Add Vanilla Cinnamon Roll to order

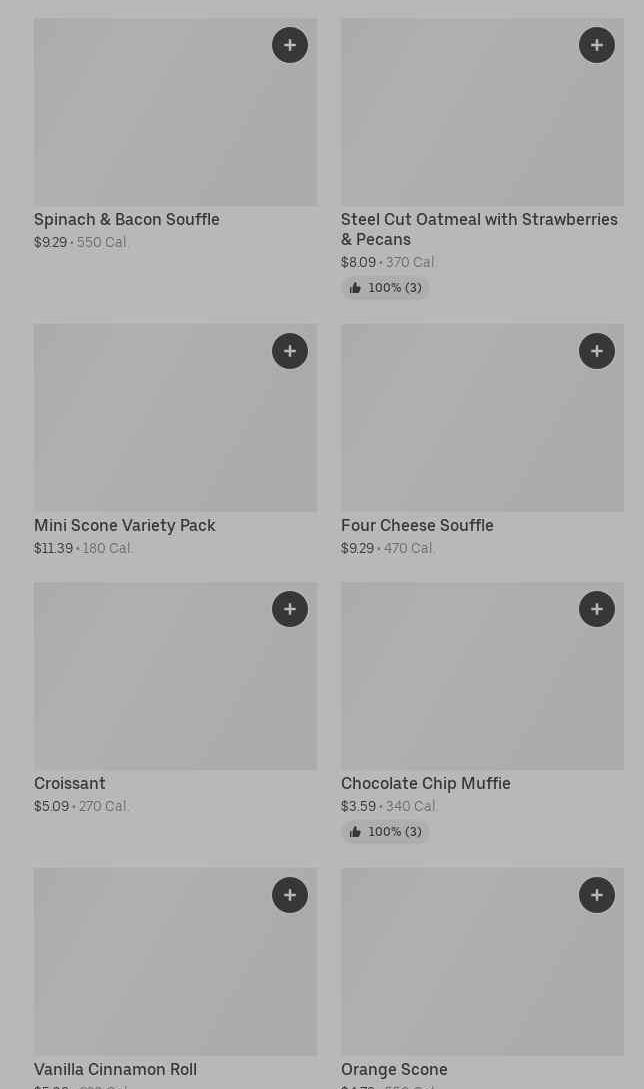[290, 895]
